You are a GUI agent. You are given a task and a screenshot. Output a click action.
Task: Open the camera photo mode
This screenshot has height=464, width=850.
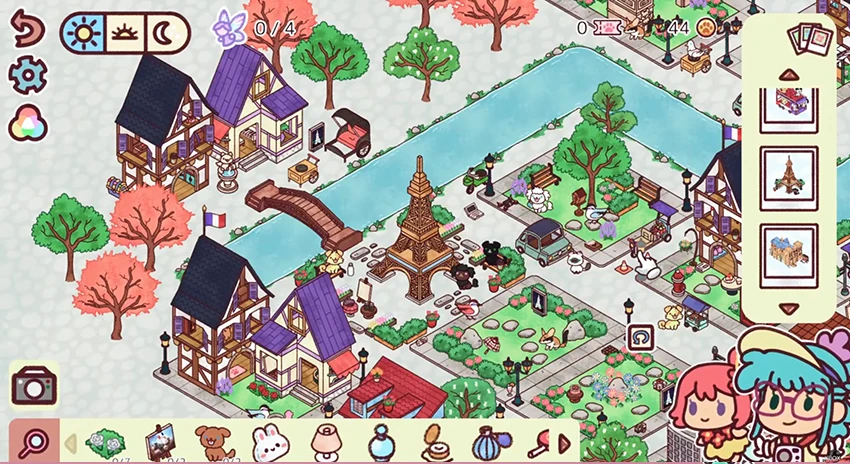34,385
